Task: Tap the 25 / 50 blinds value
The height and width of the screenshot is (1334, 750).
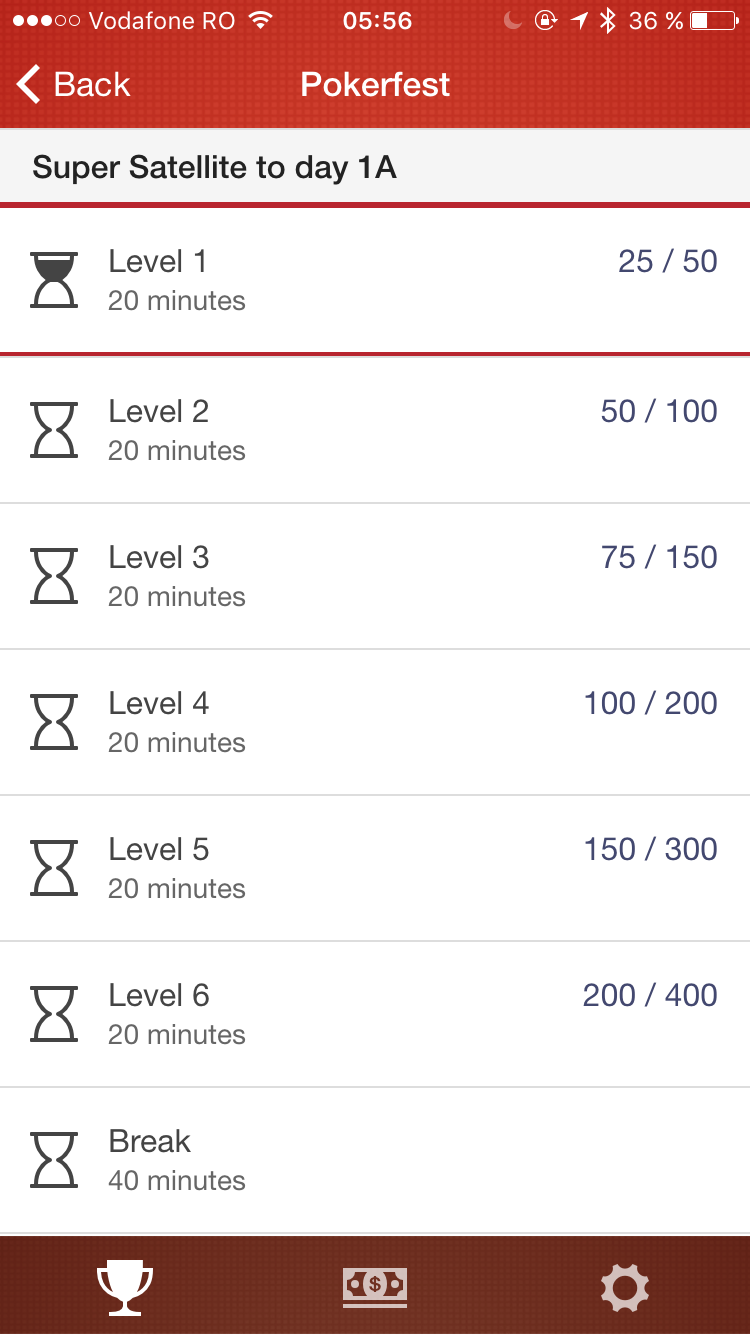Action: (666, 262)
